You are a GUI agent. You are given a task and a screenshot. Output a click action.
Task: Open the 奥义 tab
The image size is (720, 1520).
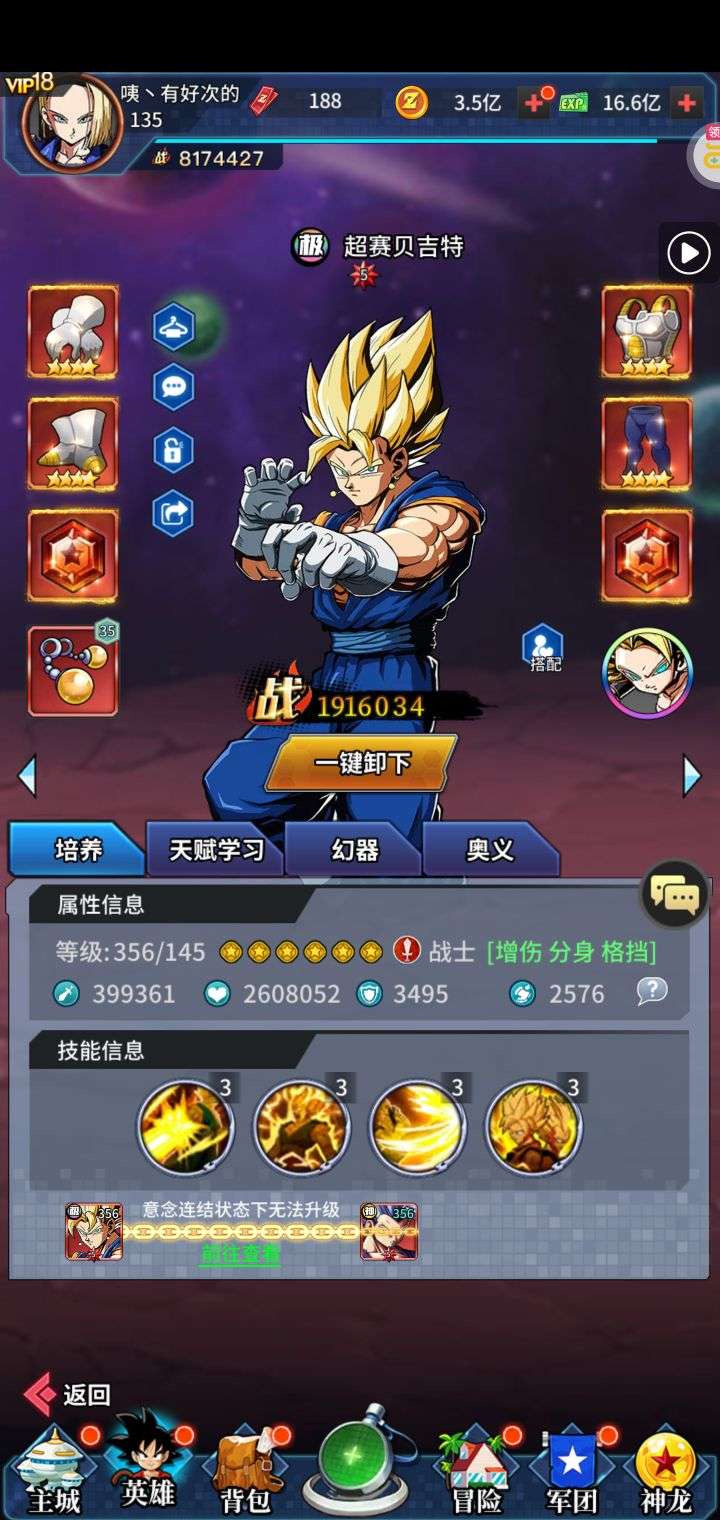pyautogui.click(x=490, y=850)
